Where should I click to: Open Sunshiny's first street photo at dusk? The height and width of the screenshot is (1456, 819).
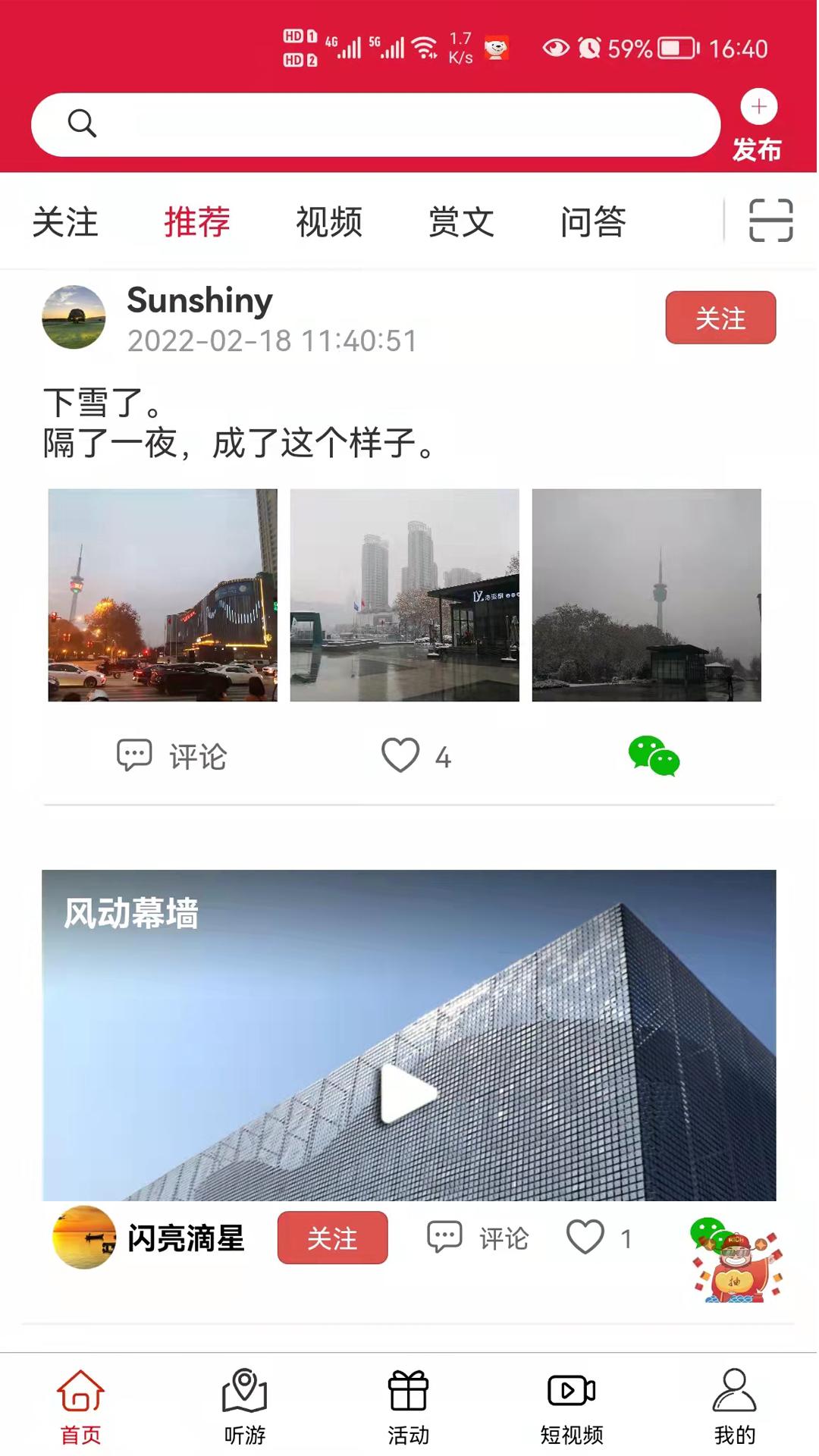tap(162, 595)
